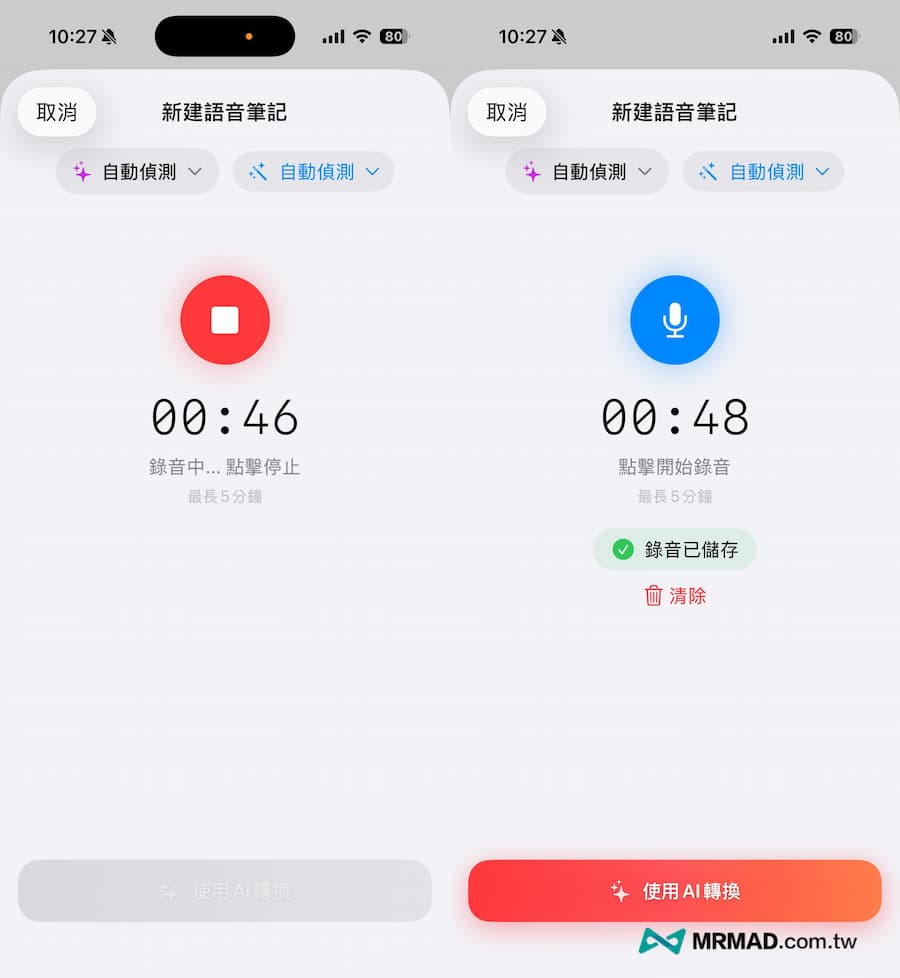This screenshot has width=900, height=978.
Task: Tap 取消 to cancel the voice note
Action: click(x=56, y=112)
